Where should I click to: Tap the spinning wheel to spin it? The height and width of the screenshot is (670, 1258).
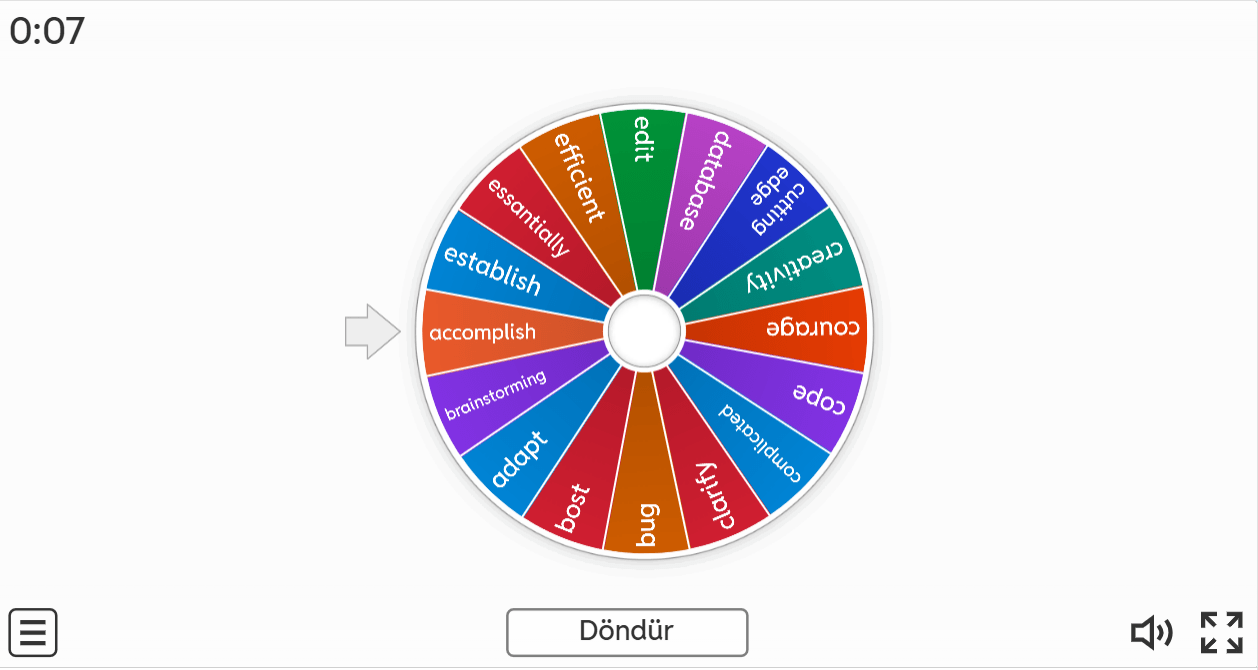[645, 330]
